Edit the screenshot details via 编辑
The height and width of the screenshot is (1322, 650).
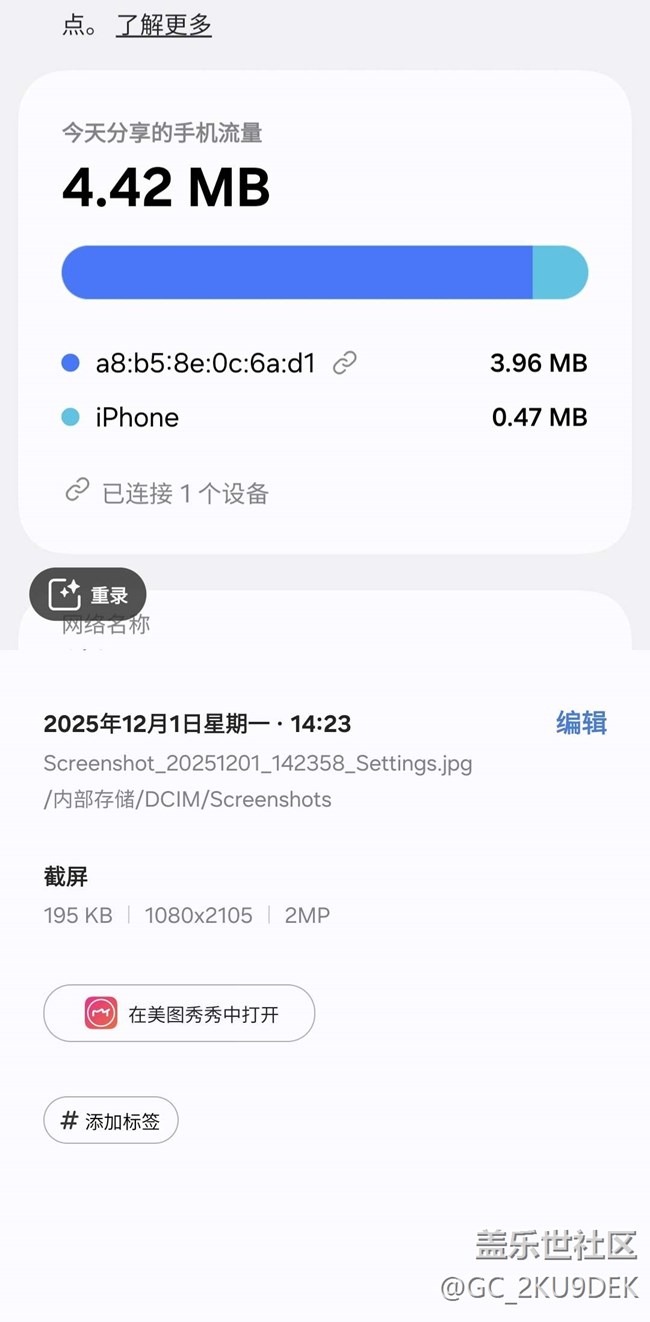pos(581,723)
